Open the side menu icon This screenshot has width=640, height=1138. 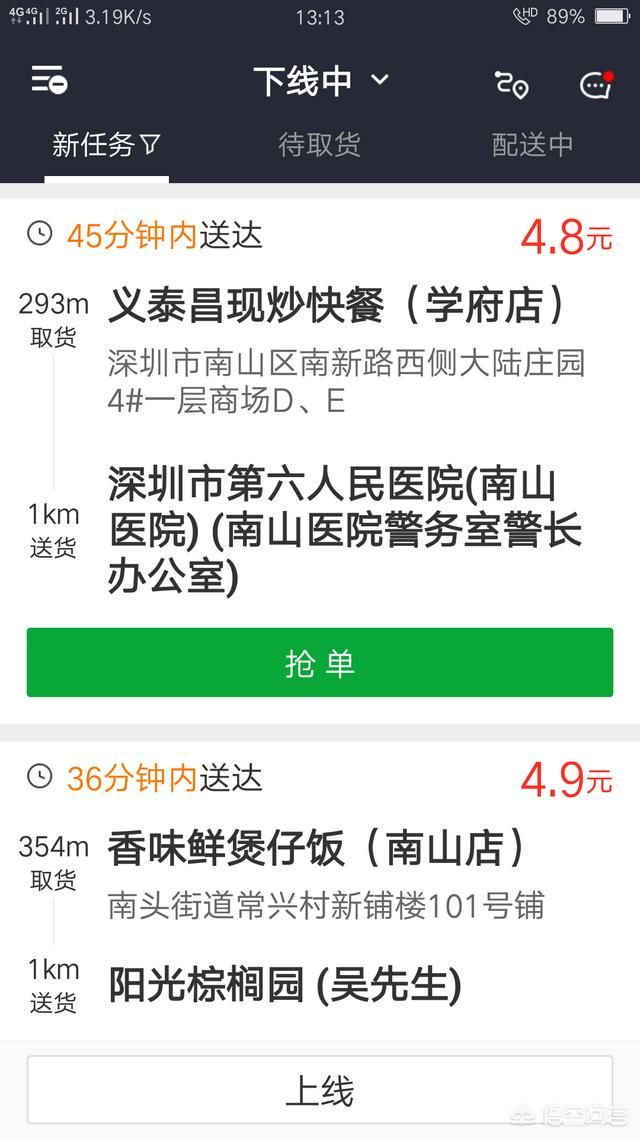[49, 79]
